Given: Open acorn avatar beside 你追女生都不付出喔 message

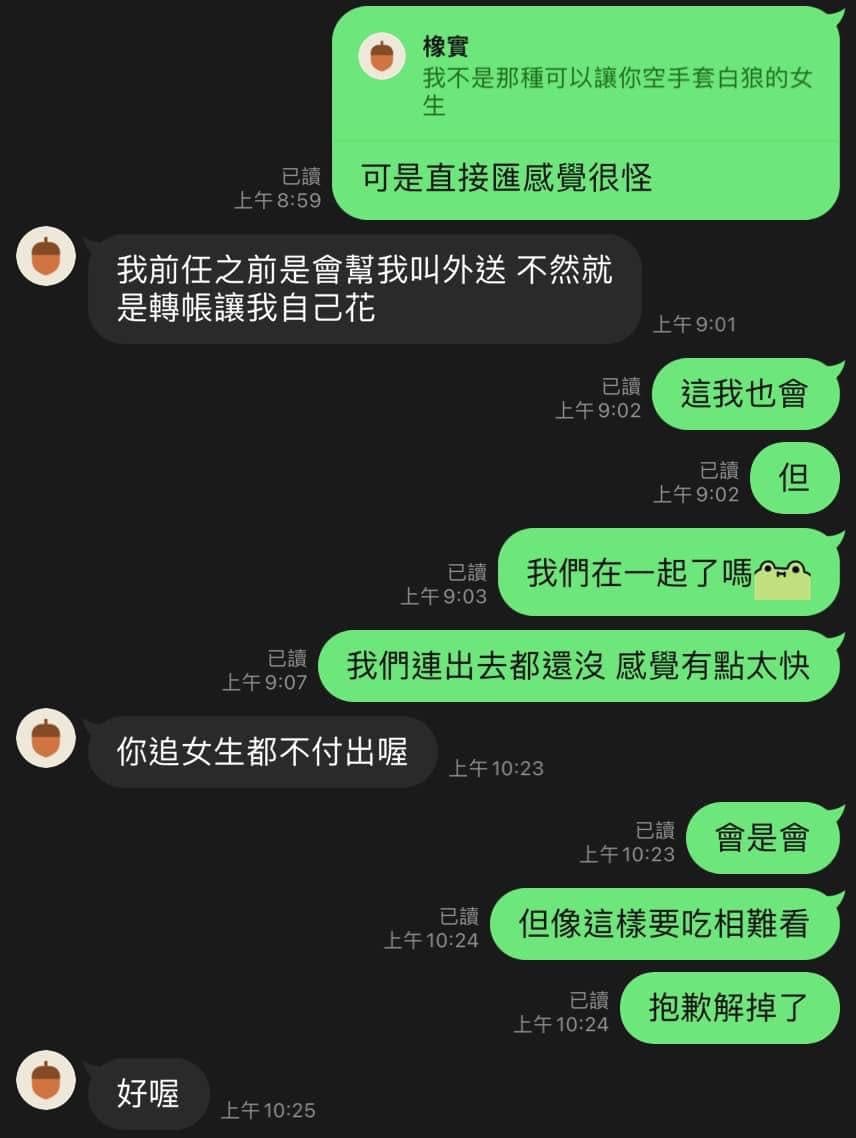Looking at the screenshot, I should [x=47, y=738].
